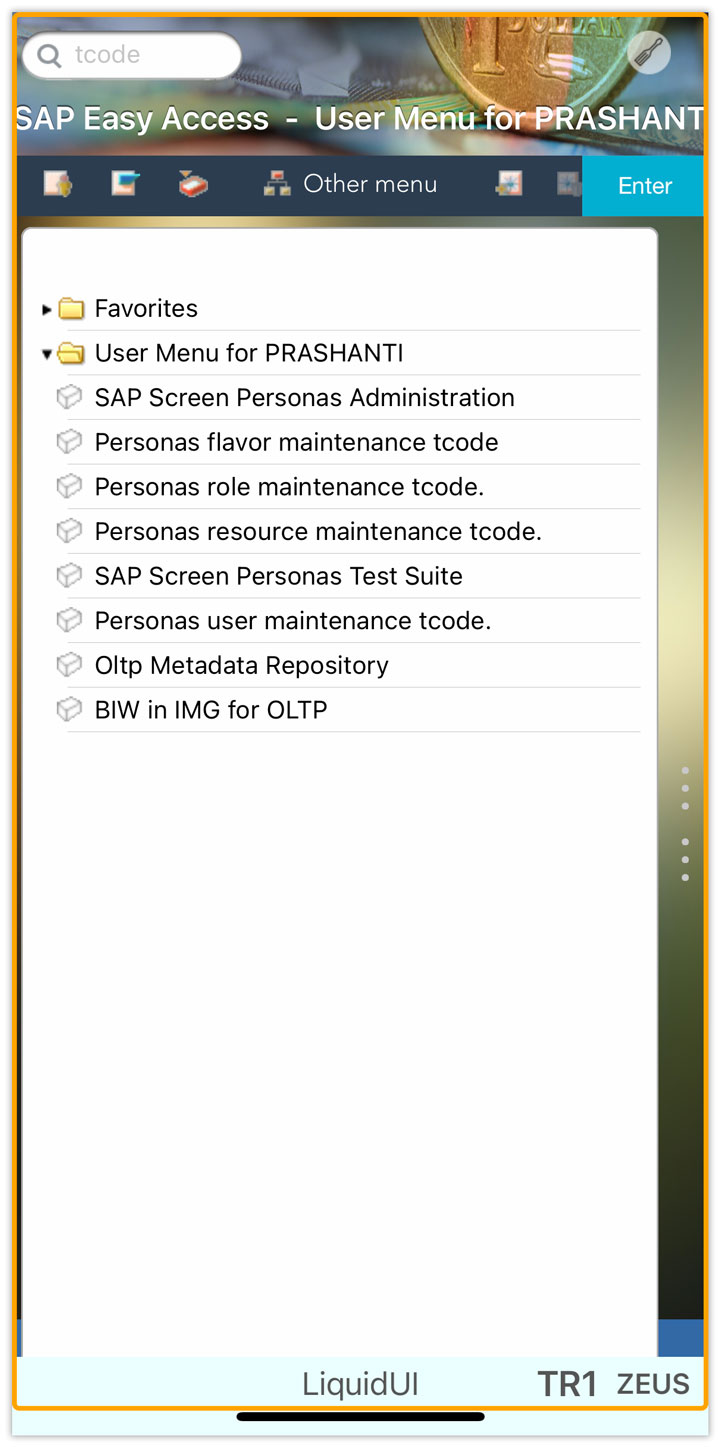Tap the first toolbar icon with star
Screen dimensions: 720x1447
pyautogui.click(x=57, y=184)
